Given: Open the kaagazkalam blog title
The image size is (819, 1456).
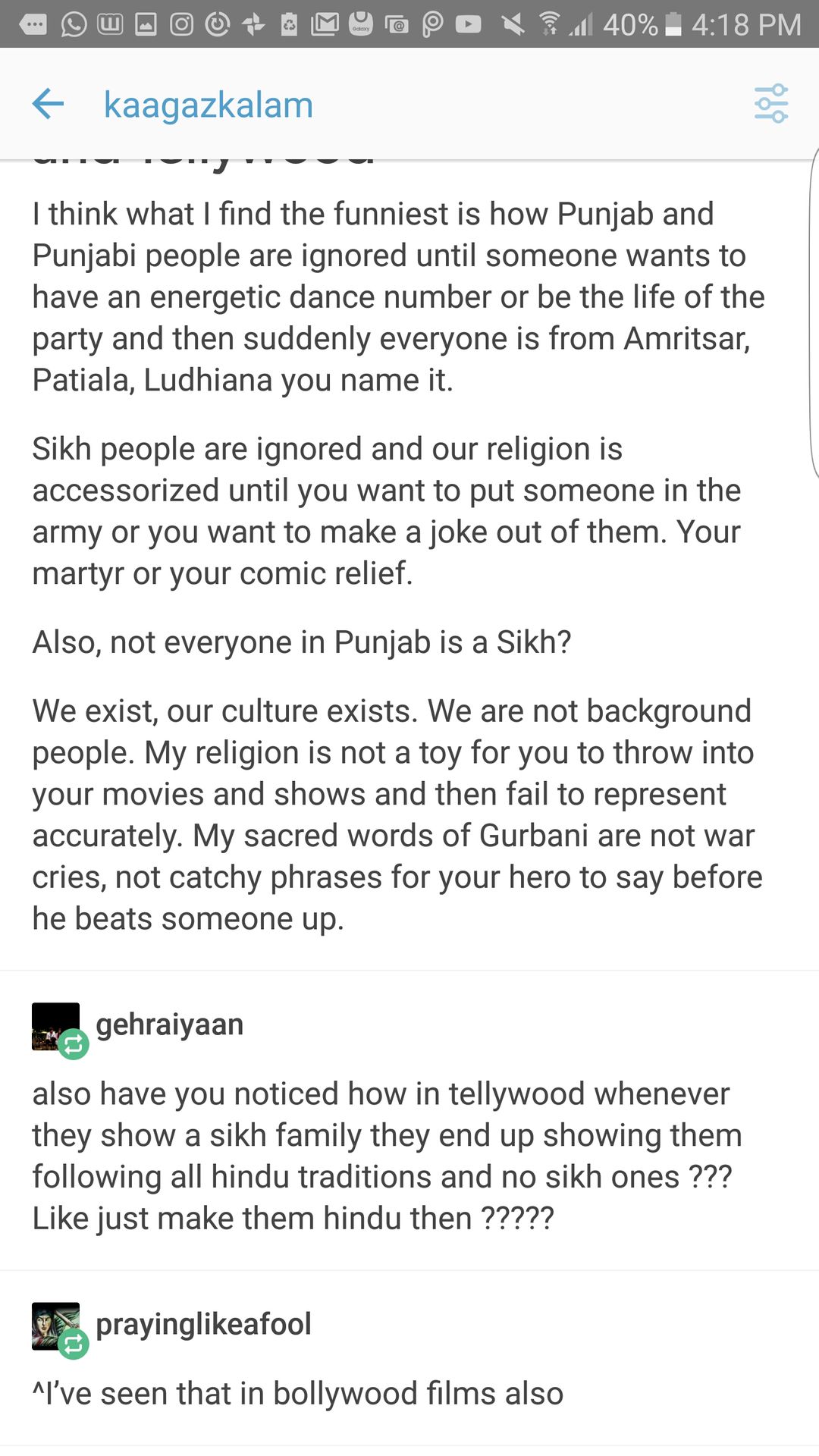Looking at the screenshot, I should click(208, 105).
